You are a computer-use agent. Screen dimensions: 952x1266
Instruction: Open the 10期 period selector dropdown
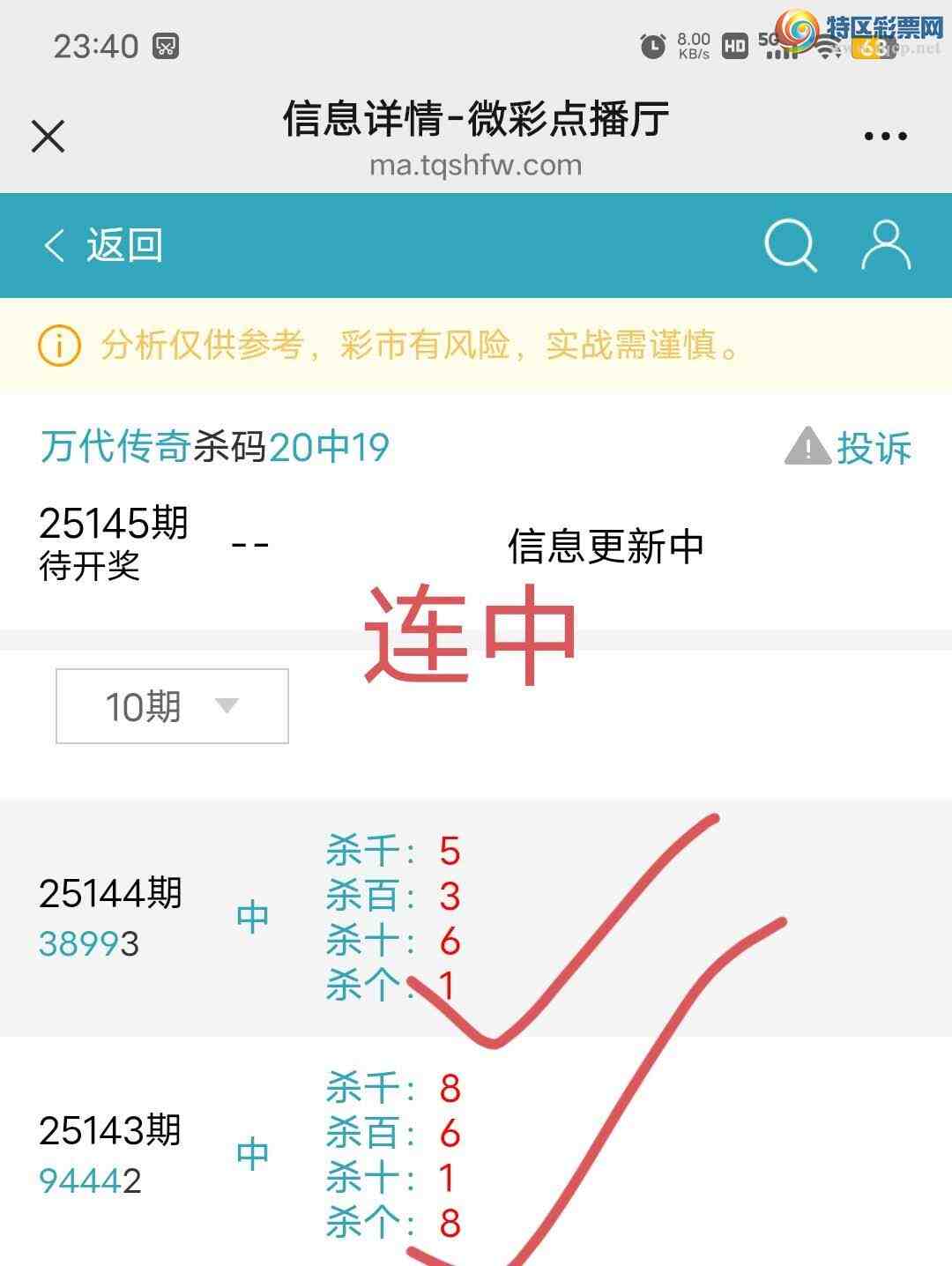(x=172, y=704)
